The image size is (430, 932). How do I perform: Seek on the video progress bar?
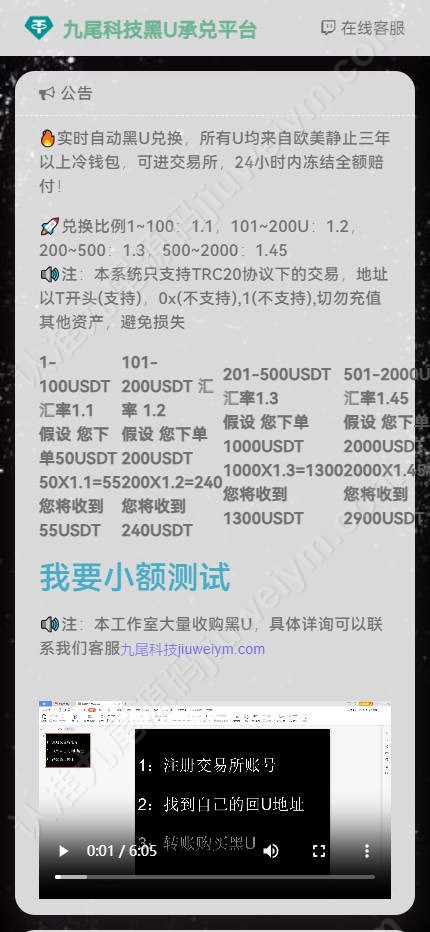point(215,877)
